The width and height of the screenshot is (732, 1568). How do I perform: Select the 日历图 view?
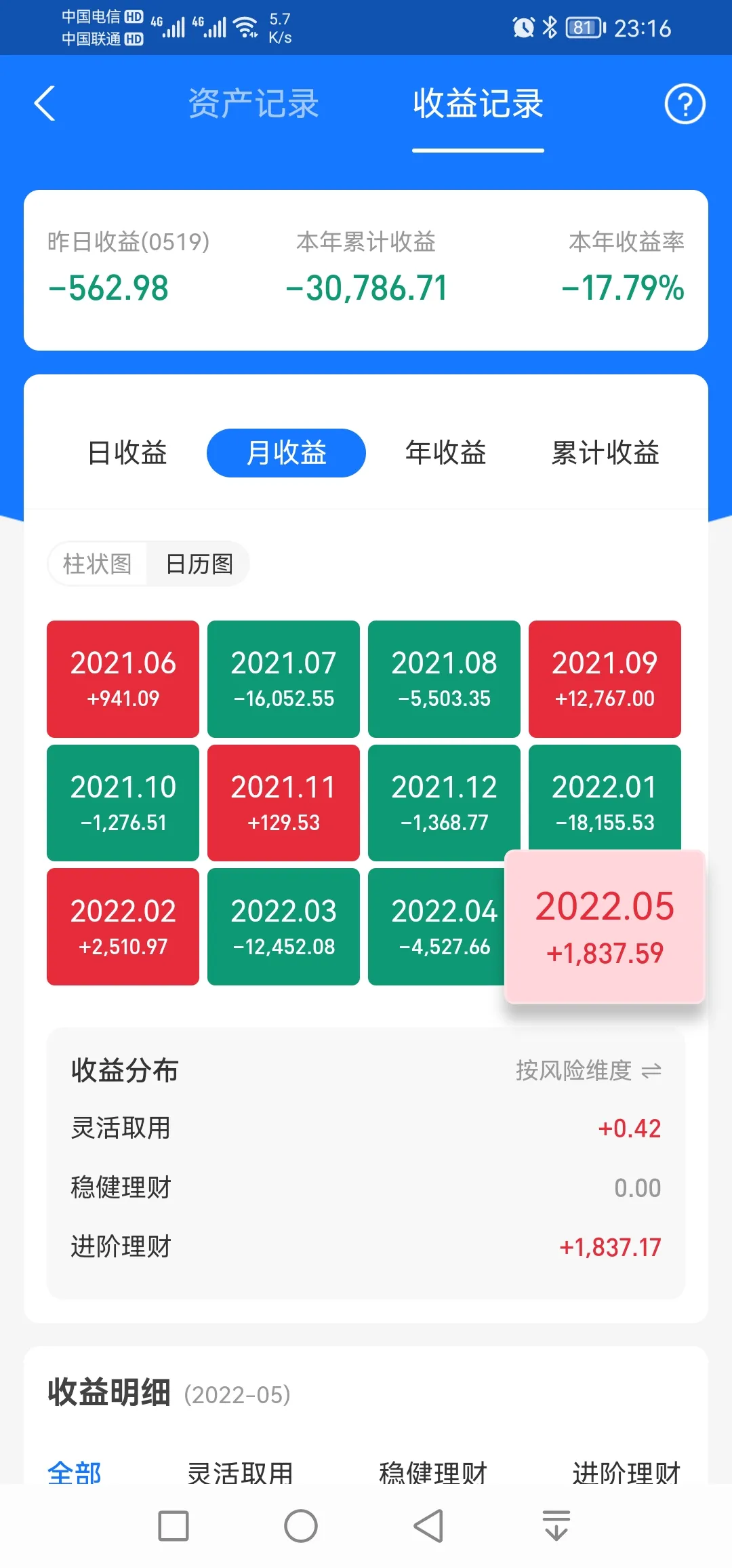point(199,564)
